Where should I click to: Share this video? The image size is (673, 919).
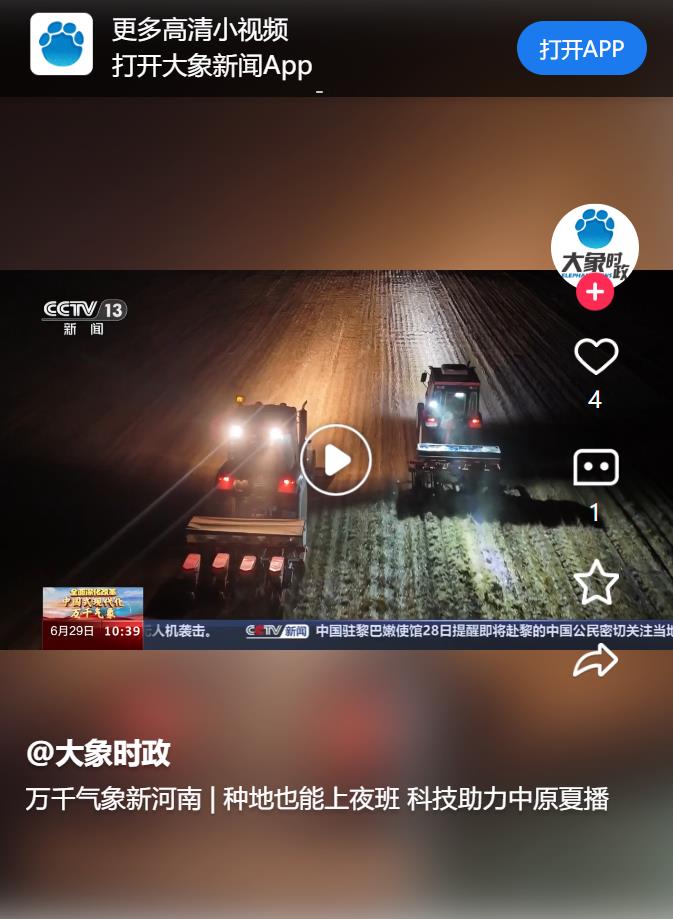click(x=595, y=661)
